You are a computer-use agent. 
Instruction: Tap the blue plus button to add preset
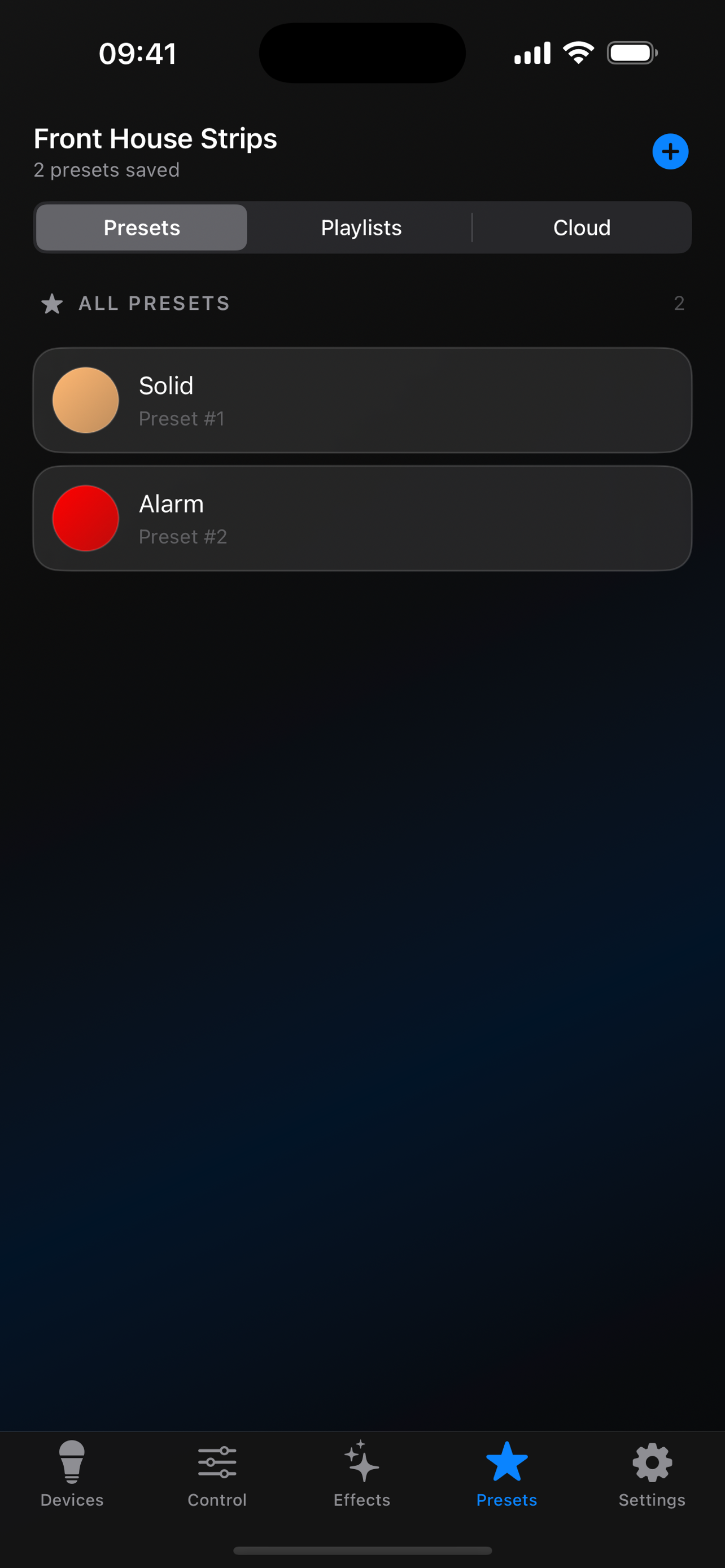coord(670,152)
